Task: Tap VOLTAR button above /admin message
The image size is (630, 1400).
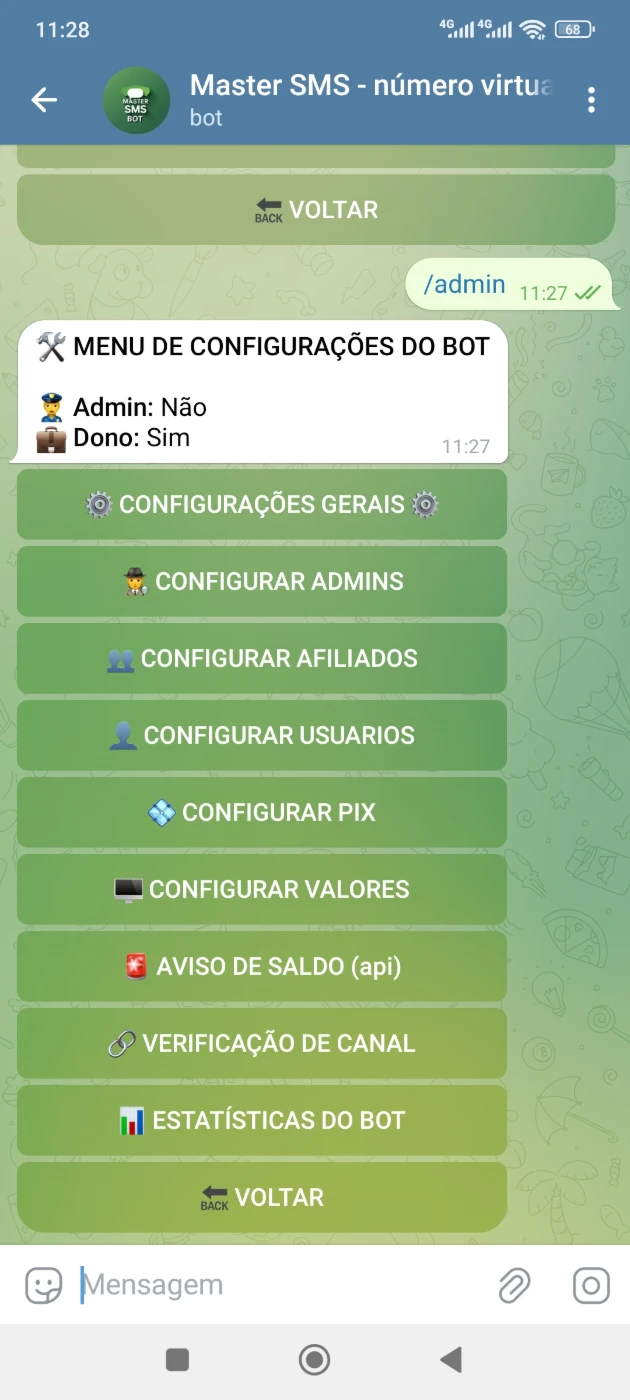Action: pos(315,210)
